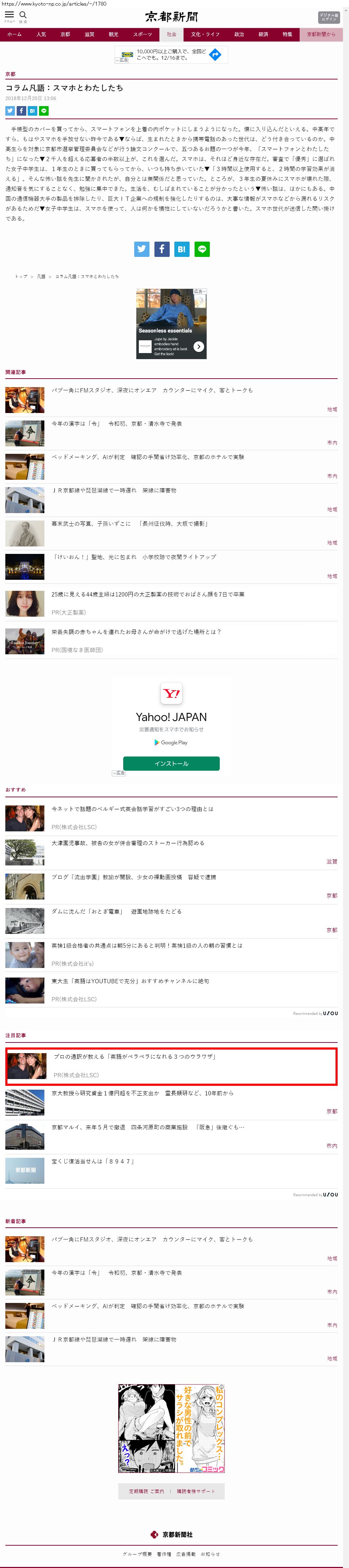Open the Seasonless essentials ad arrow
Viewport: 349px width, 1568px height.
[198, 346]
